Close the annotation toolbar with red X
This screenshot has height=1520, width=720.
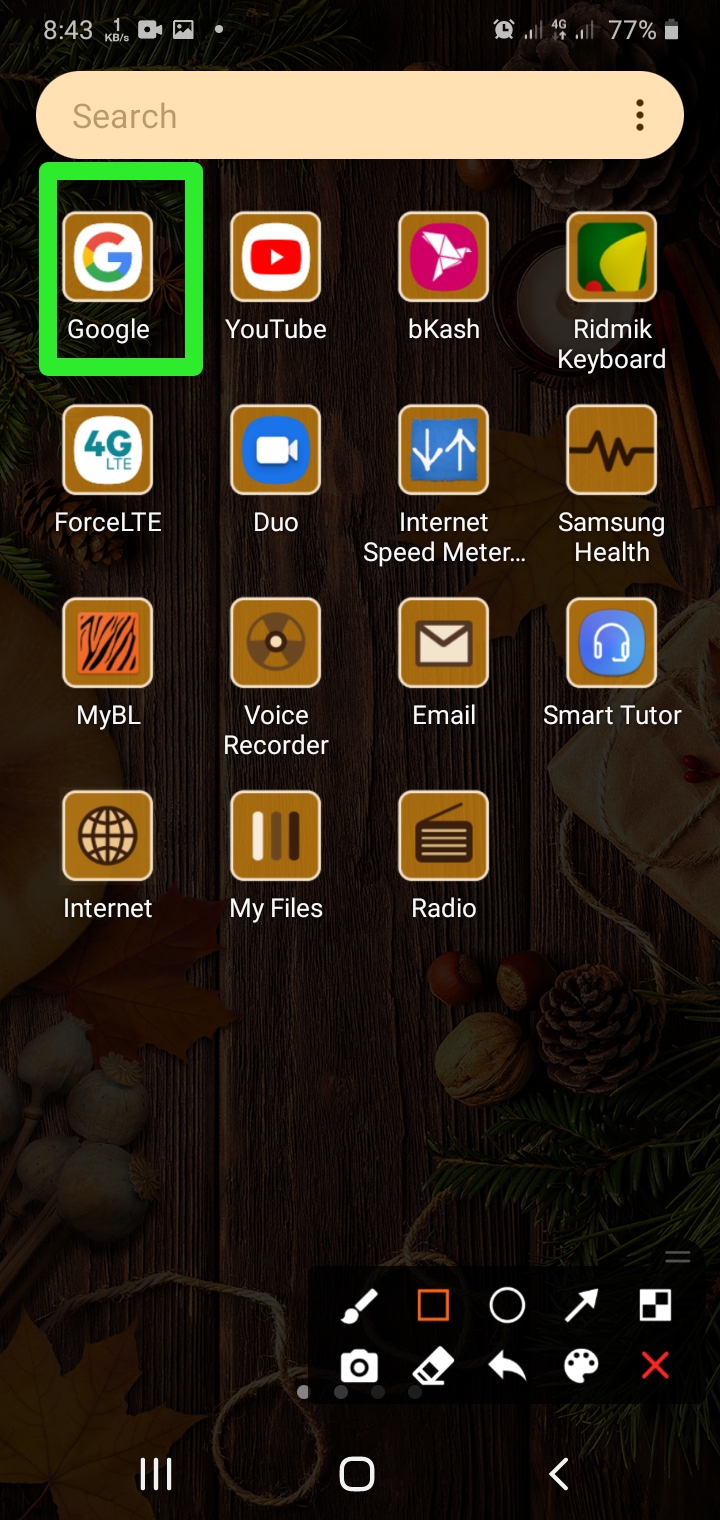point(655,1366)
